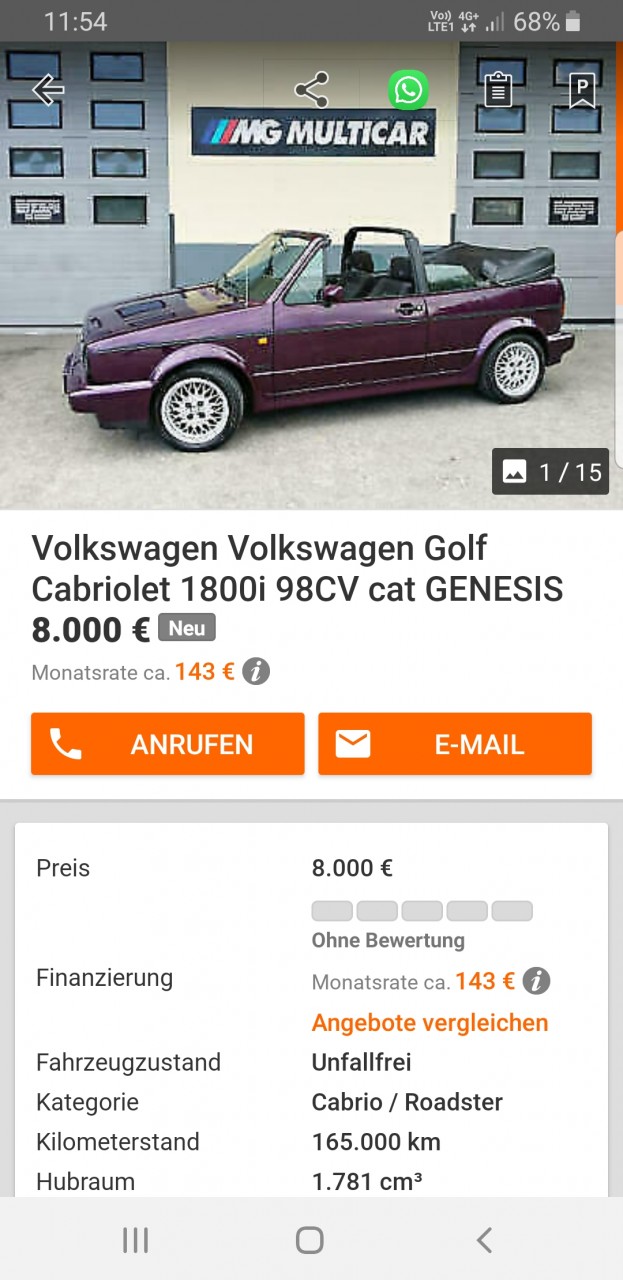Show financing info icon in the Finanzierung row
623x1280 pixels.
point(537,981)
